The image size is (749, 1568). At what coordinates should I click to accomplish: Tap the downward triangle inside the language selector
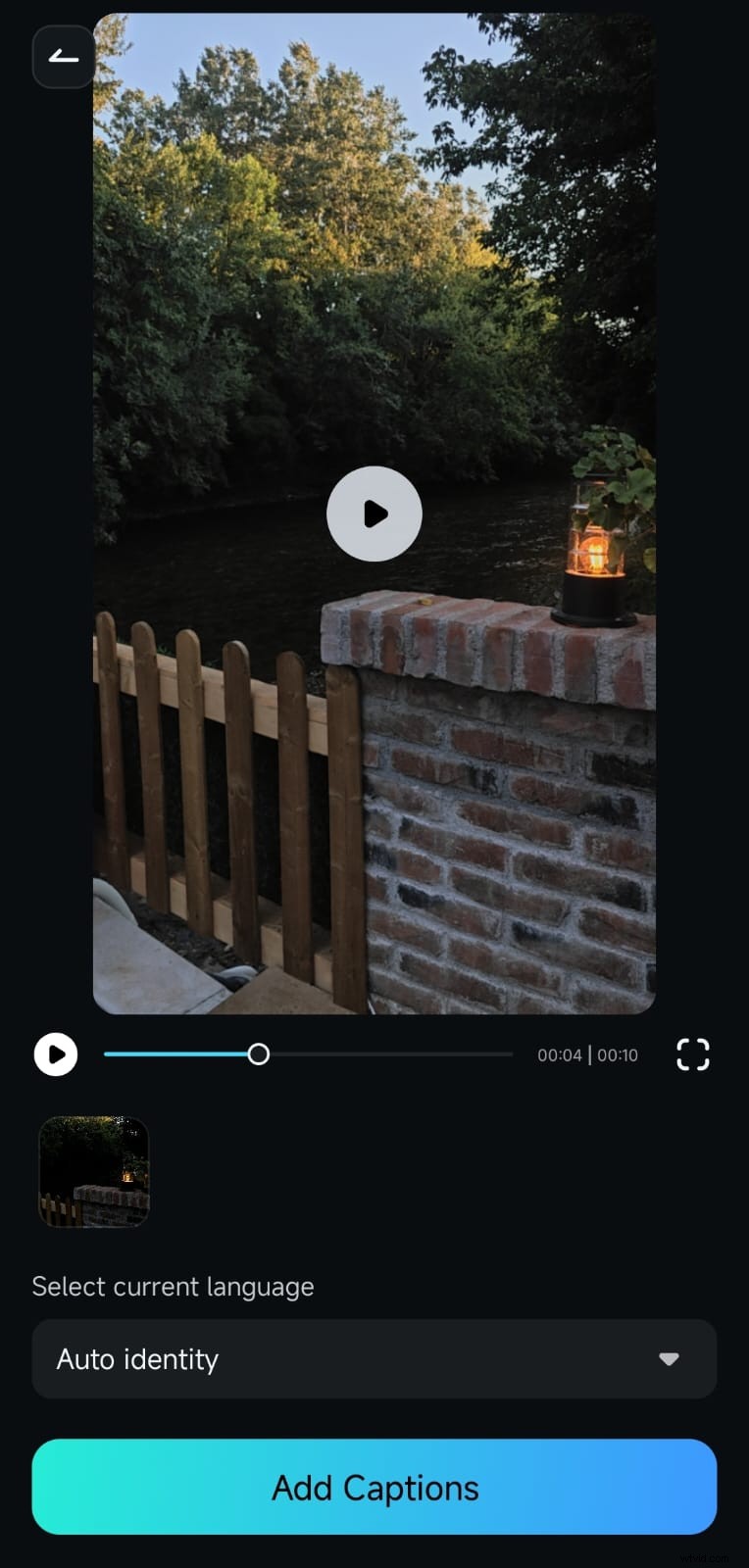click(x=669, y=1359)
